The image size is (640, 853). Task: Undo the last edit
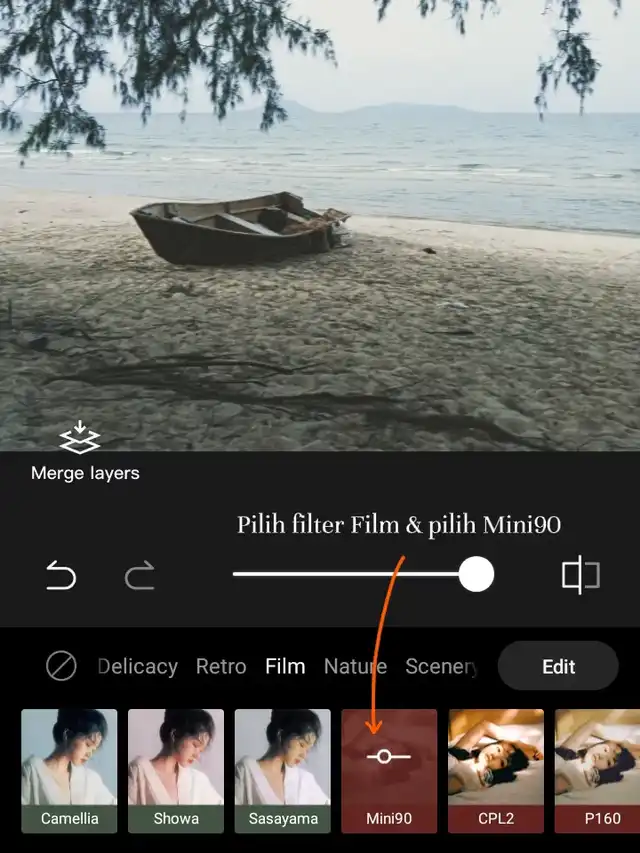[x=61, y=576]
